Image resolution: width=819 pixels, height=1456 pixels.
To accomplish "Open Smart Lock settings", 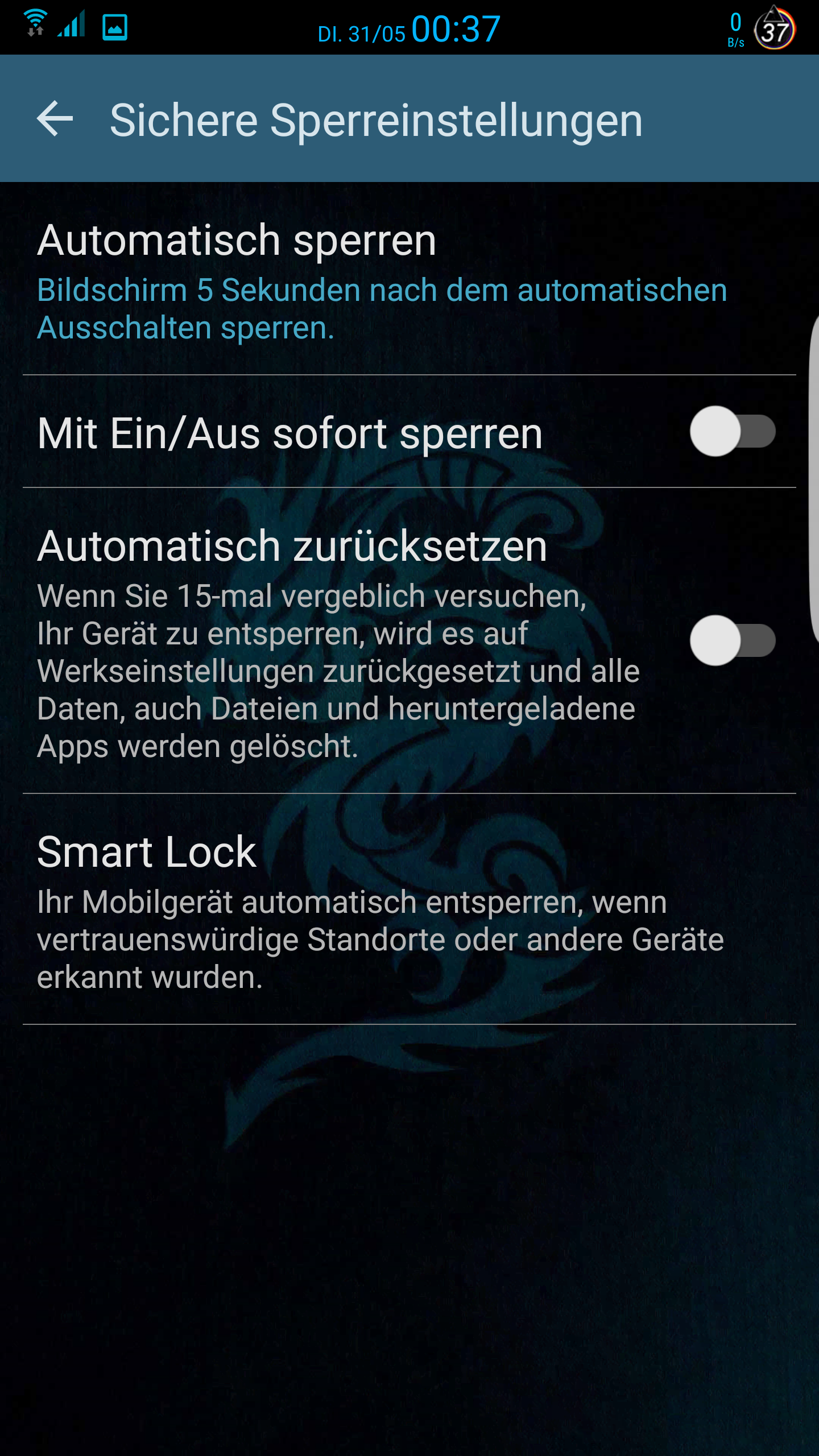I will [x=409, y=909].
